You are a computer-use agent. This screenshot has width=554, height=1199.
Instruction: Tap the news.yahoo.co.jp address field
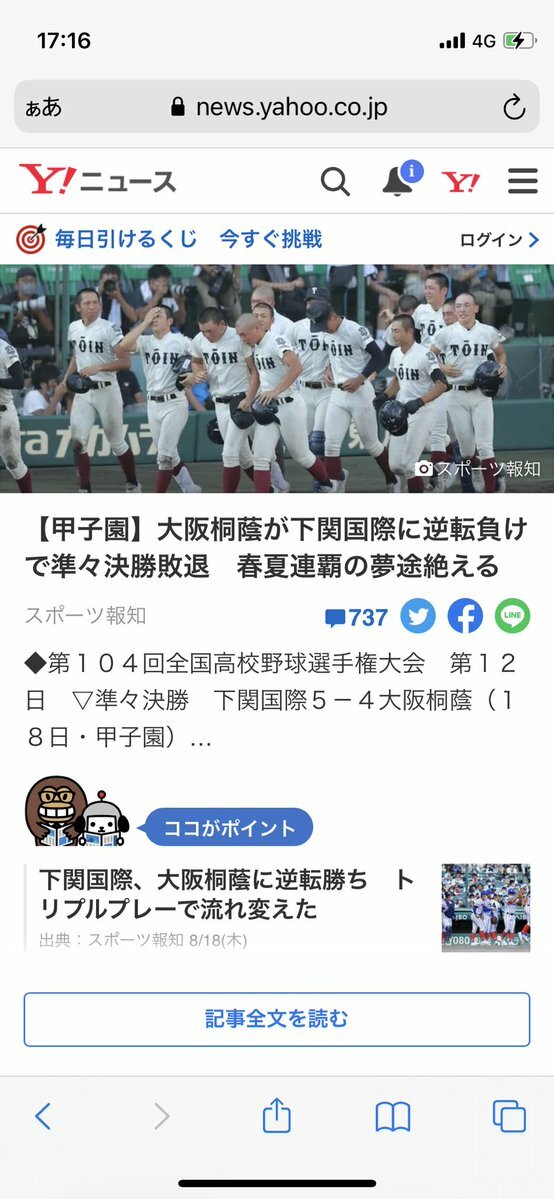click(277, 107)
